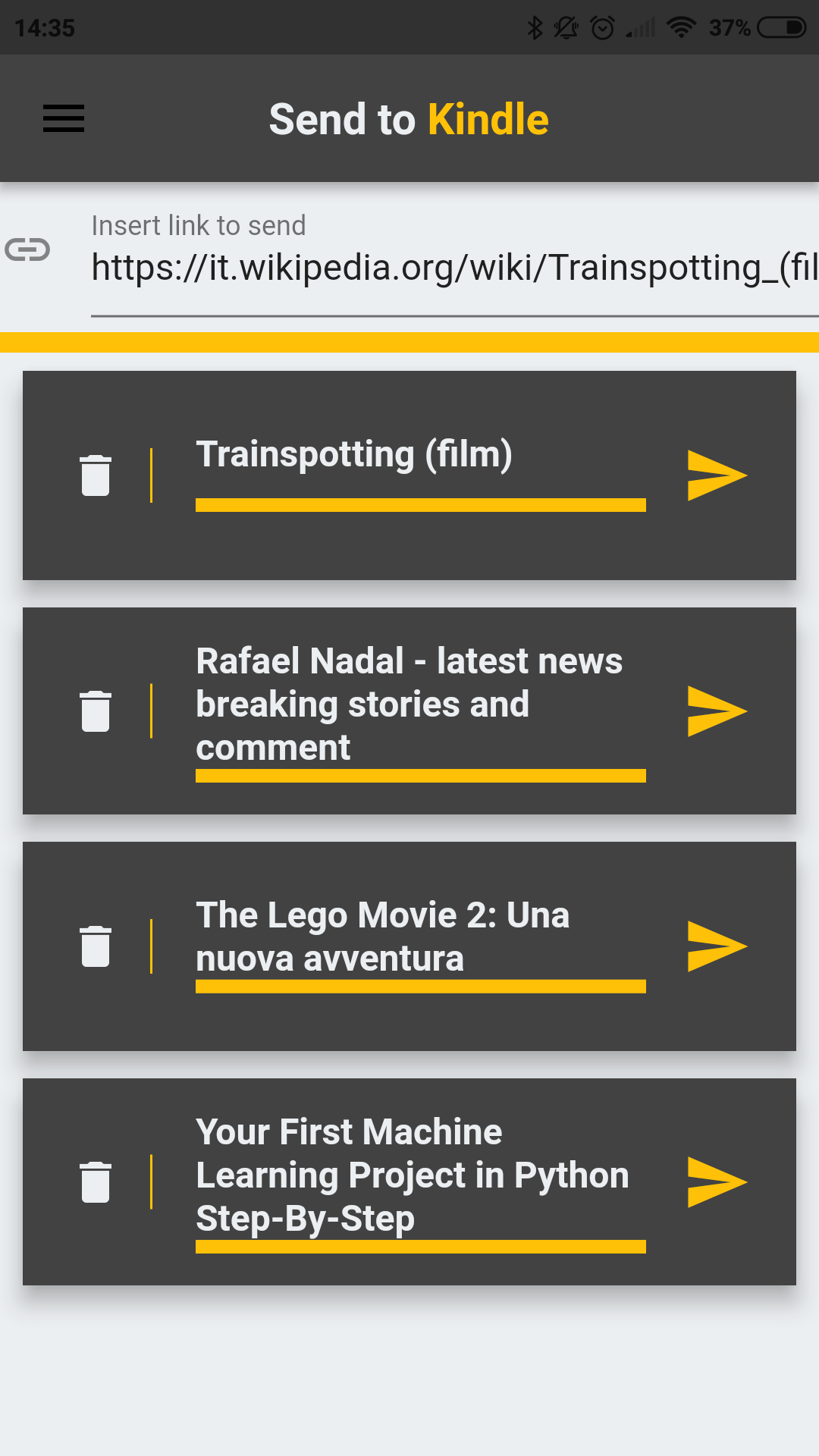Send The Lego Movie 2 to Kindle
The width and height of the screenshot is (819, 1456).
[717, 946]
